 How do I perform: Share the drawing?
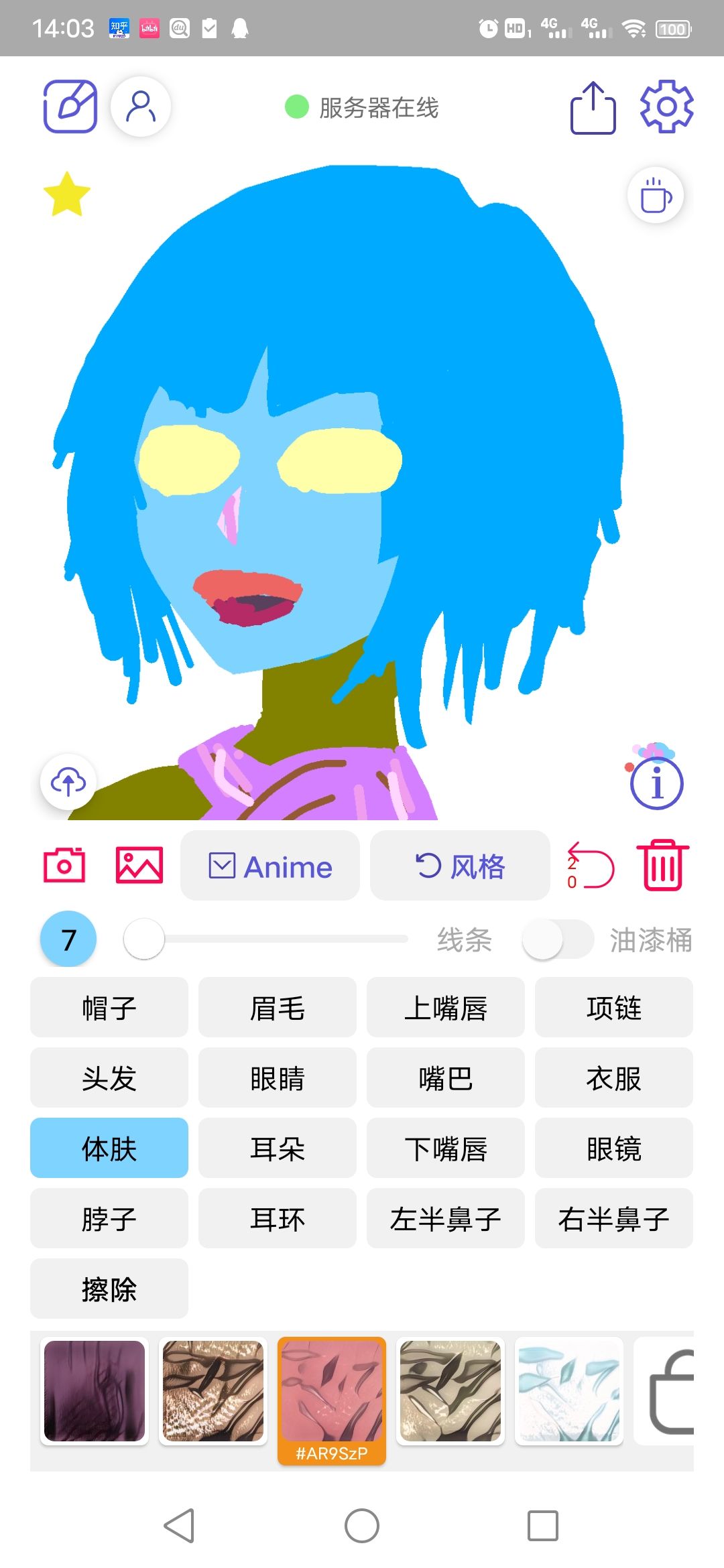[593, 108]
